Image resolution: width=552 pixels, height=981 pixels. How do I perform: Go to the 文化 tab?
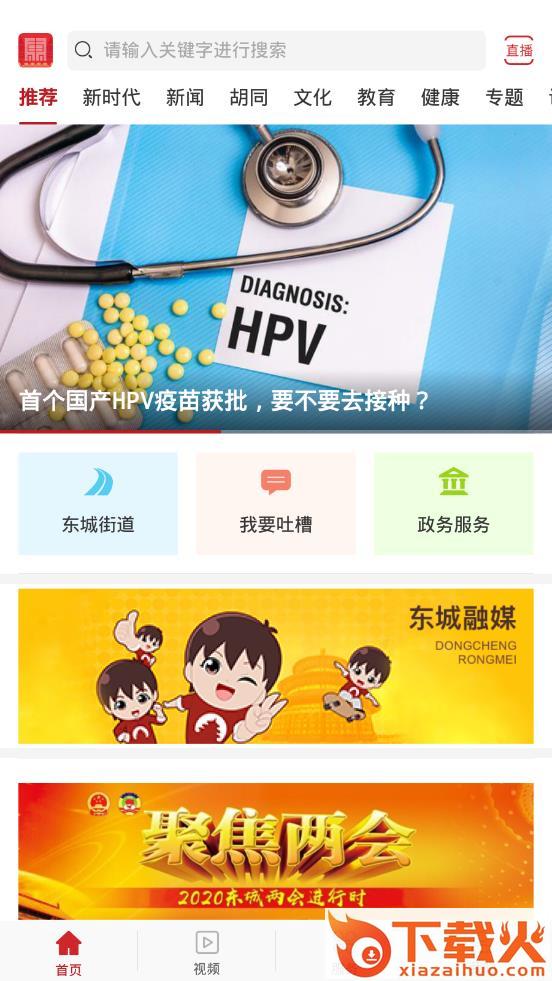point(312,98)
